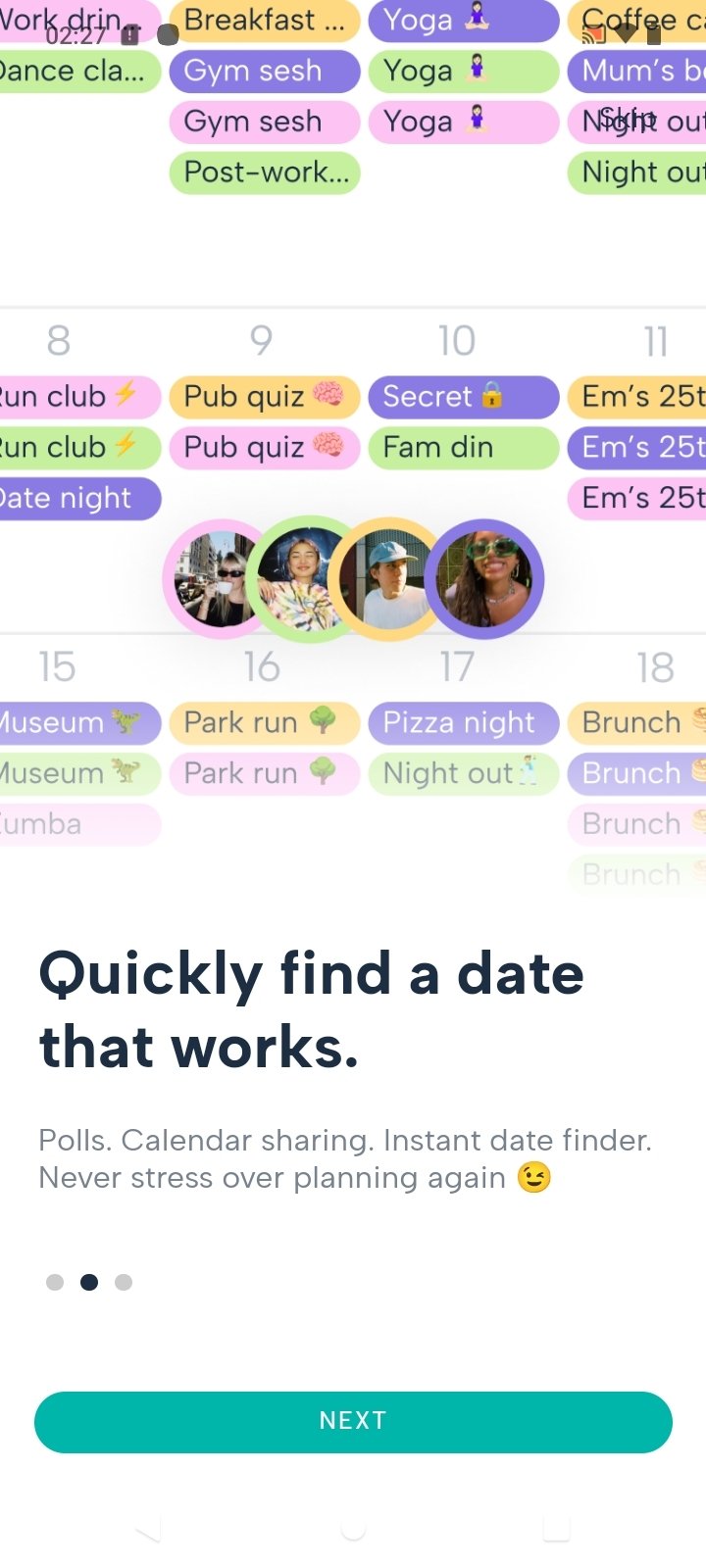Screen dimensions: 706x1568
Task: Go back with the system back button
Action: [149, 1529]
